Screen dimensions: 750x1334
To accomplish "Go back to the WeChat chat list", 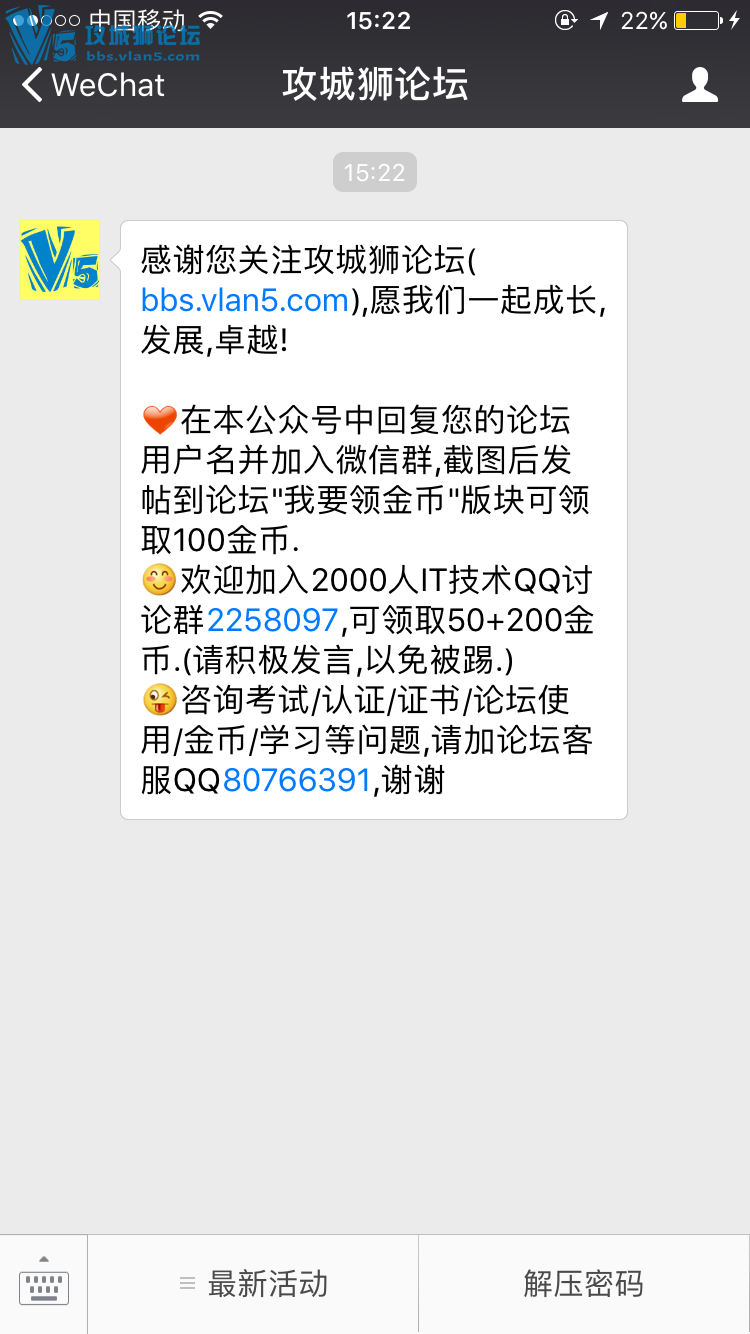I will (92, 85).
